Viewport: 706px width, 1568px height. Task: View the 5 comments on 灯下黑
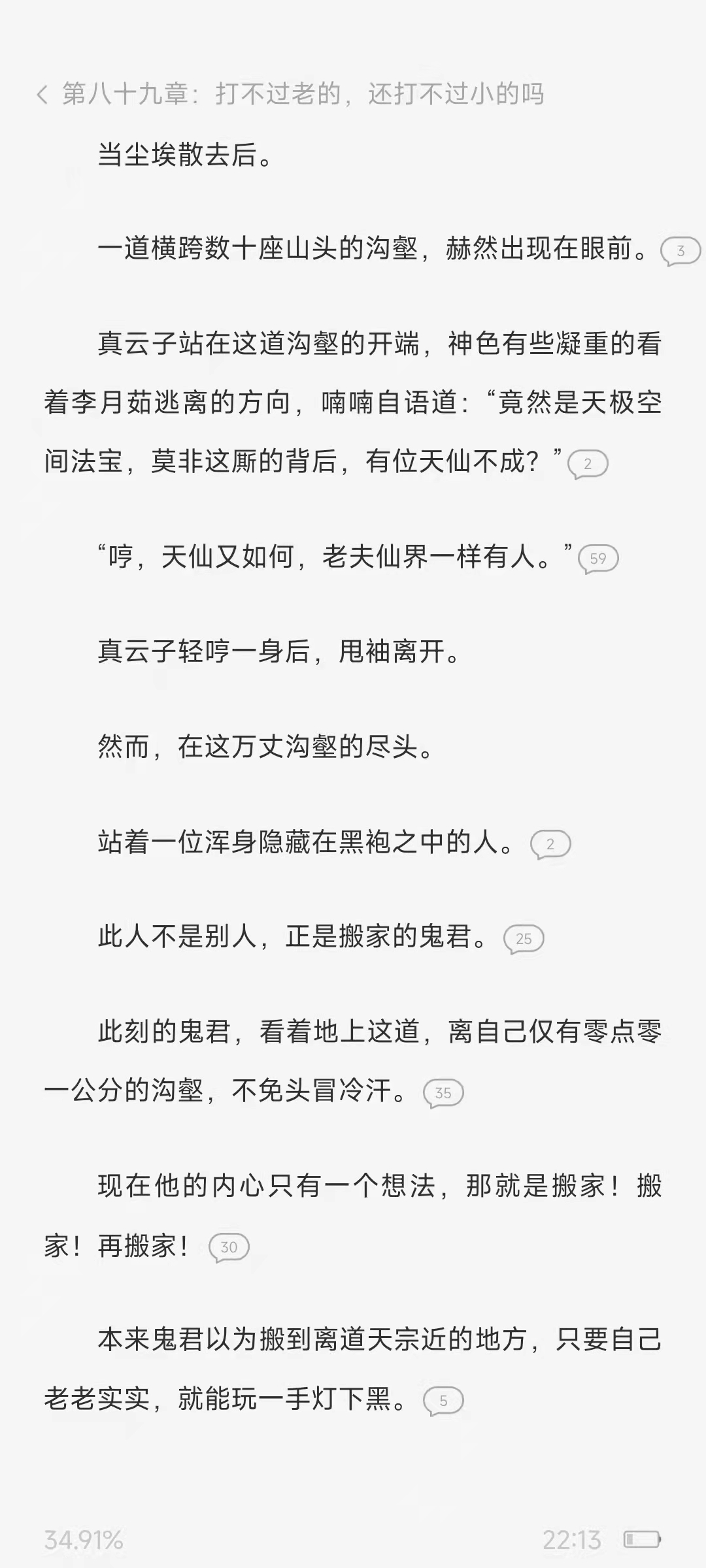443,1401
